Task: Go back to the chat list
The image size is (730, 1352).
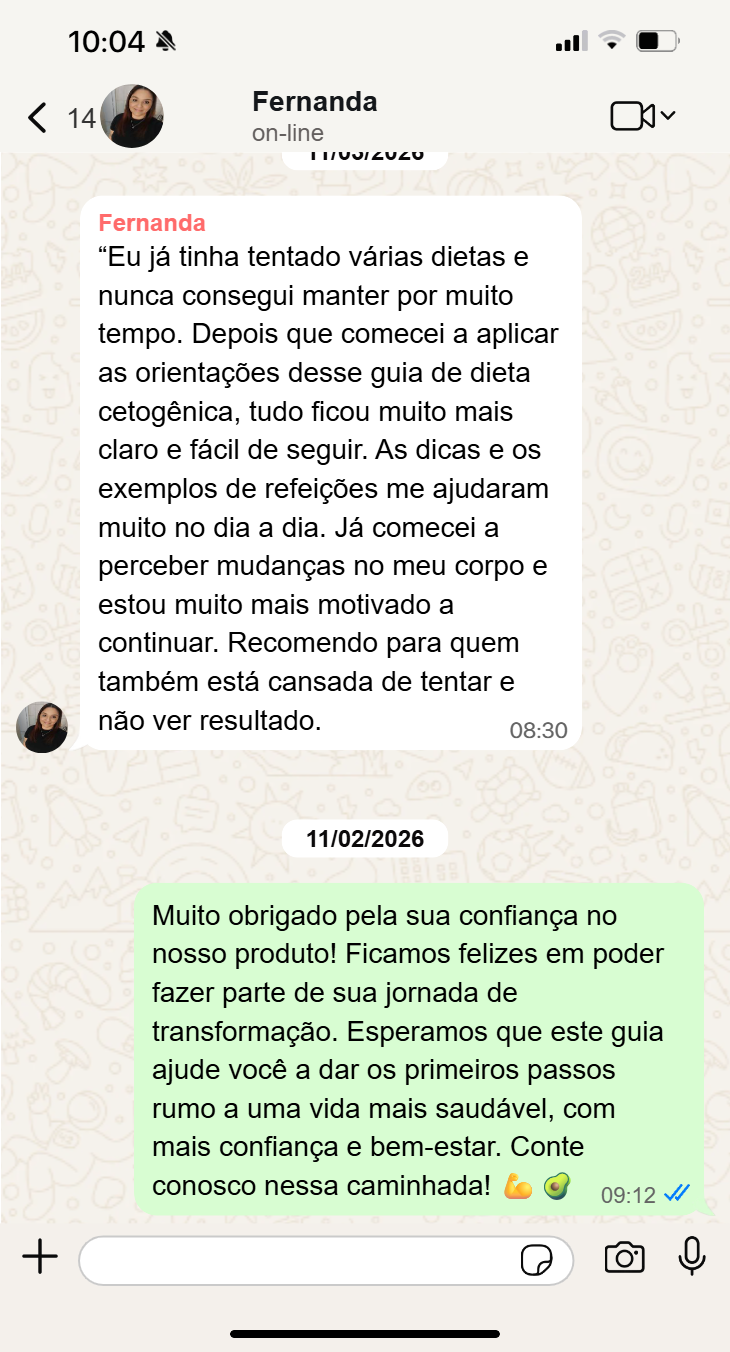Action: (x=37, y=118)
